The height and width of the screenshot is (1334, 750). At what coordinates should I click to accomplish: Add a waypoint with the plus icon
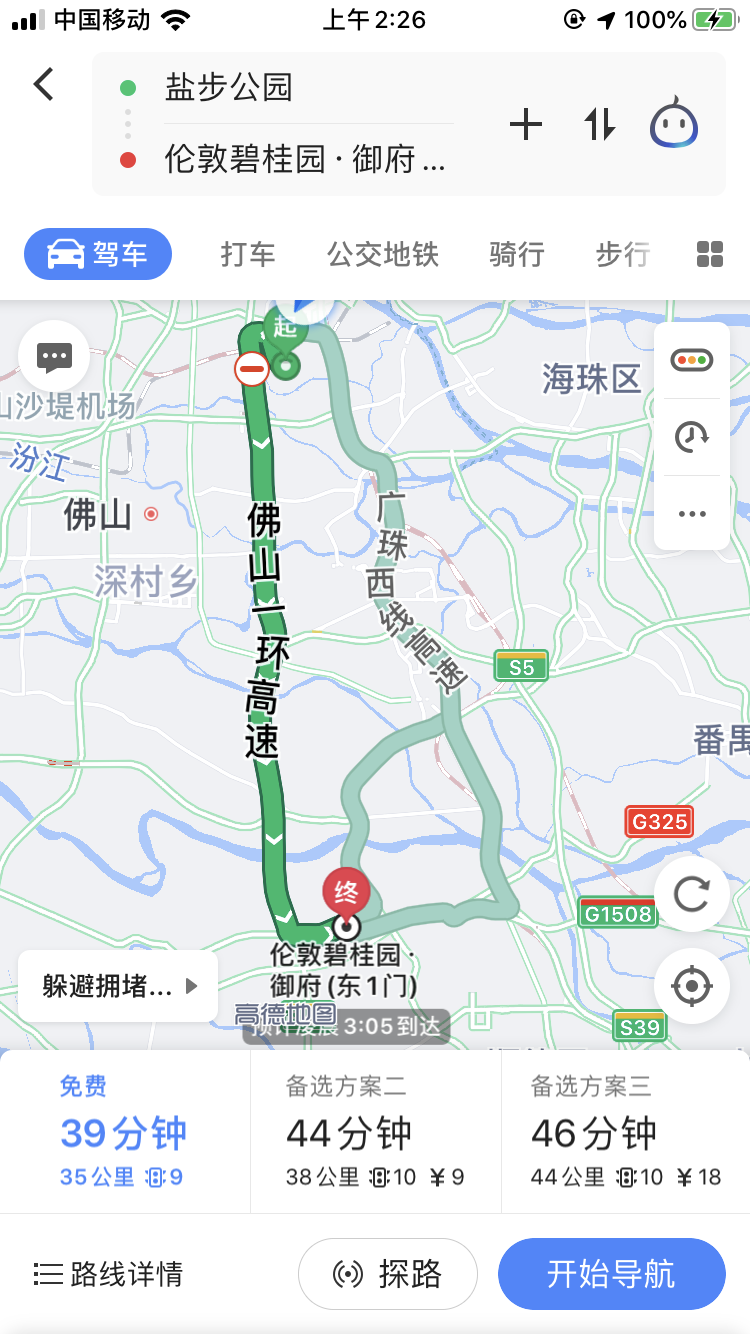tap(526, 124)
